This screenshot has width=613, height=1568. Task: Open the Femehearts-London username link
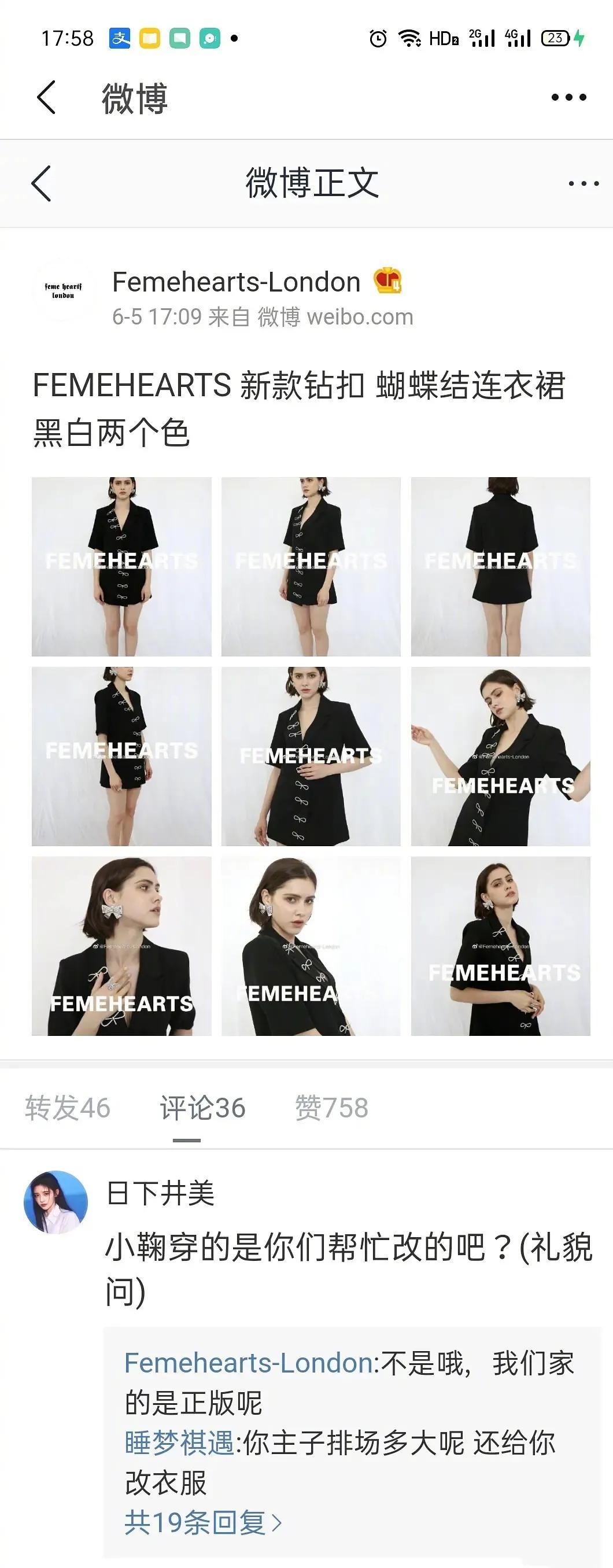pos(236,282)
